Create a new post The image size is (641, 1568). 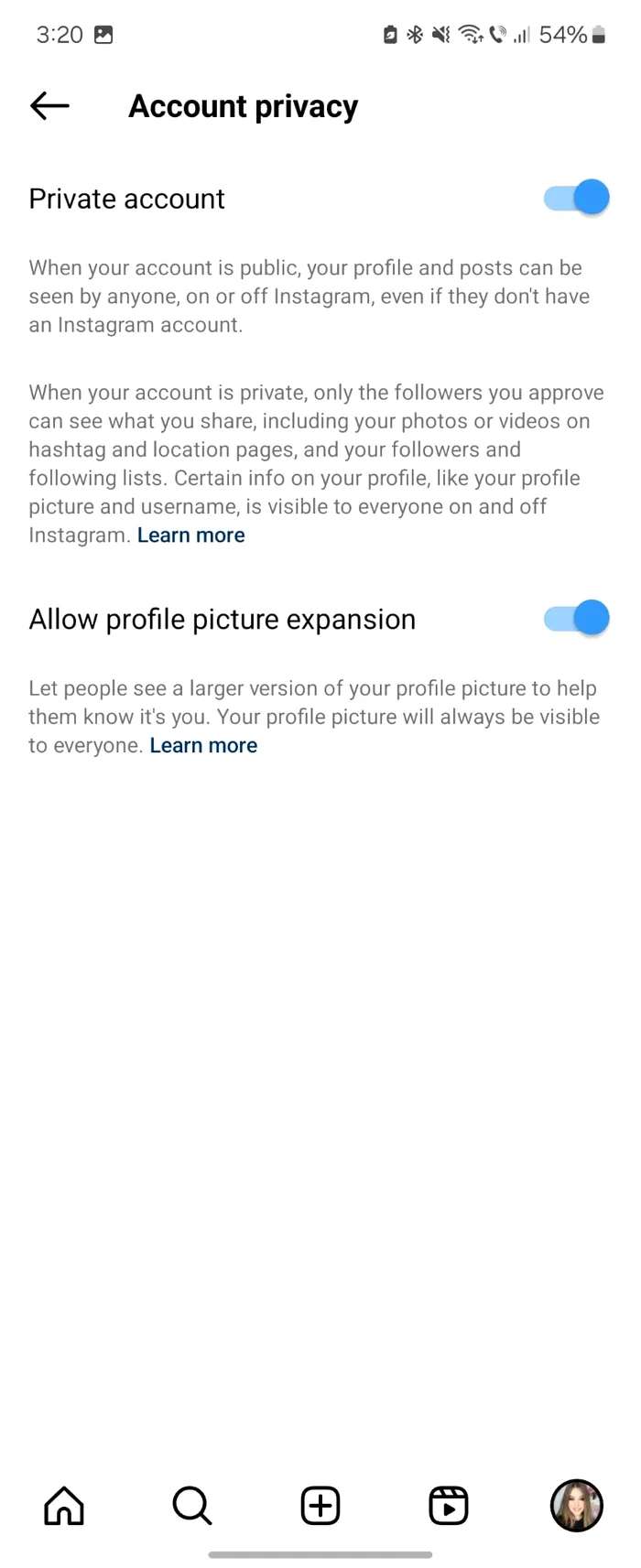tap(320, 1506)
